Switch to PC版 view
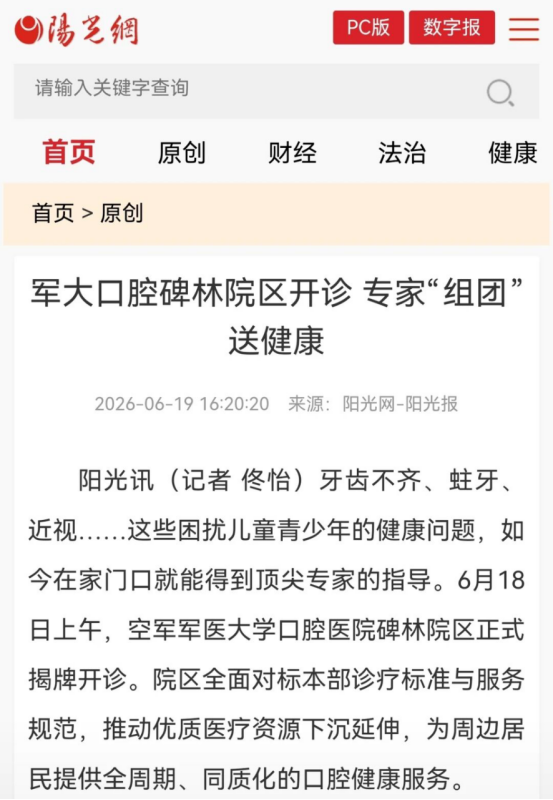553x800 pixels. click(x=368, y=27)
